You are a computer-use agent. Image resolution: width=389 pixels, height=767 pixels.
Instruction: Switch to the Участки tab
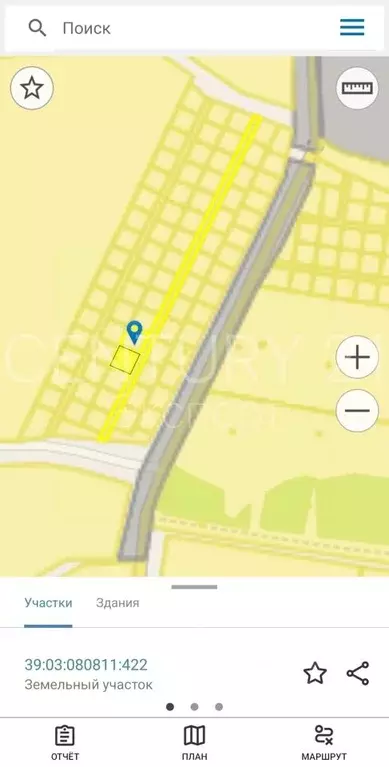[x=48, y=603]
